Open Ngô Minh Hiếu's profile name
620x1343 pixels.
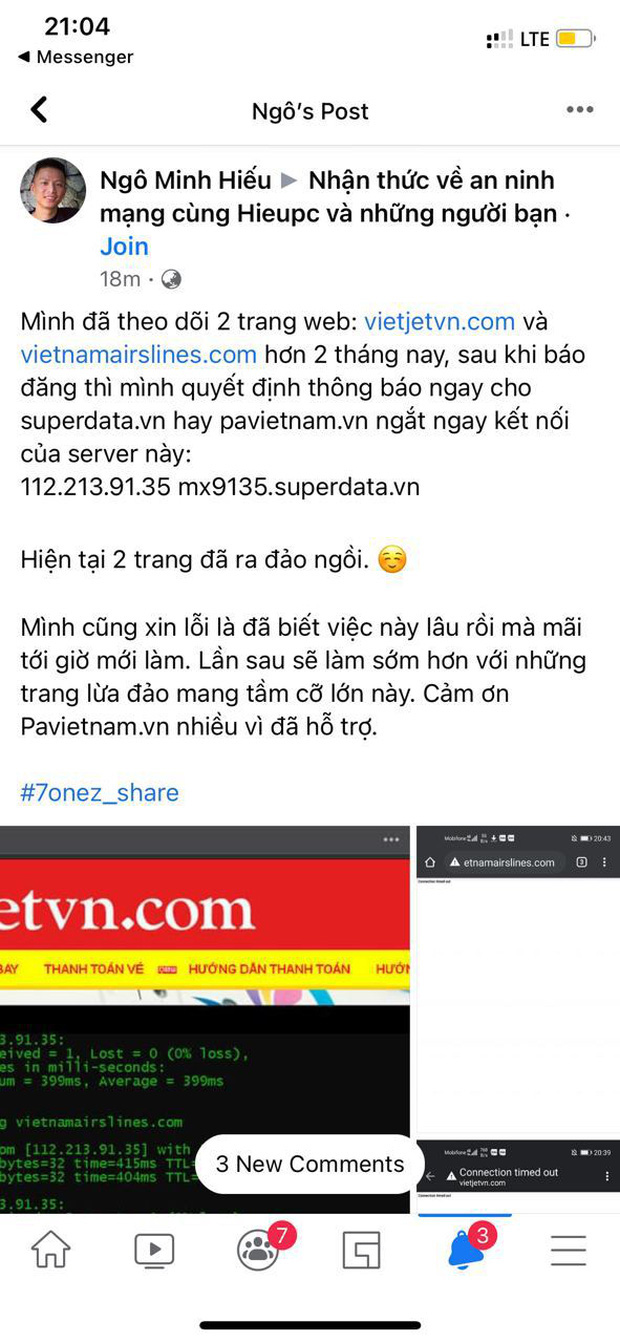(186, 181)
